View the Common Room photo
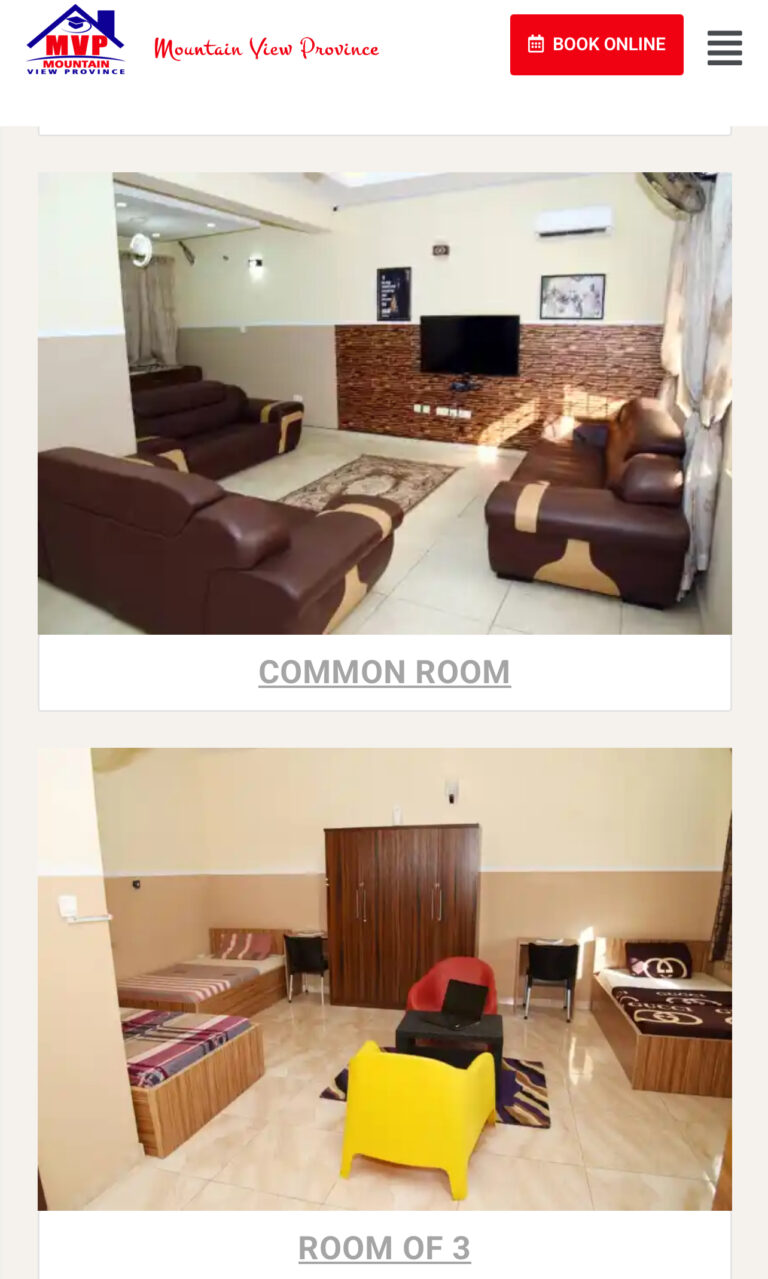 pyautogui.click(x=384, y=403)
